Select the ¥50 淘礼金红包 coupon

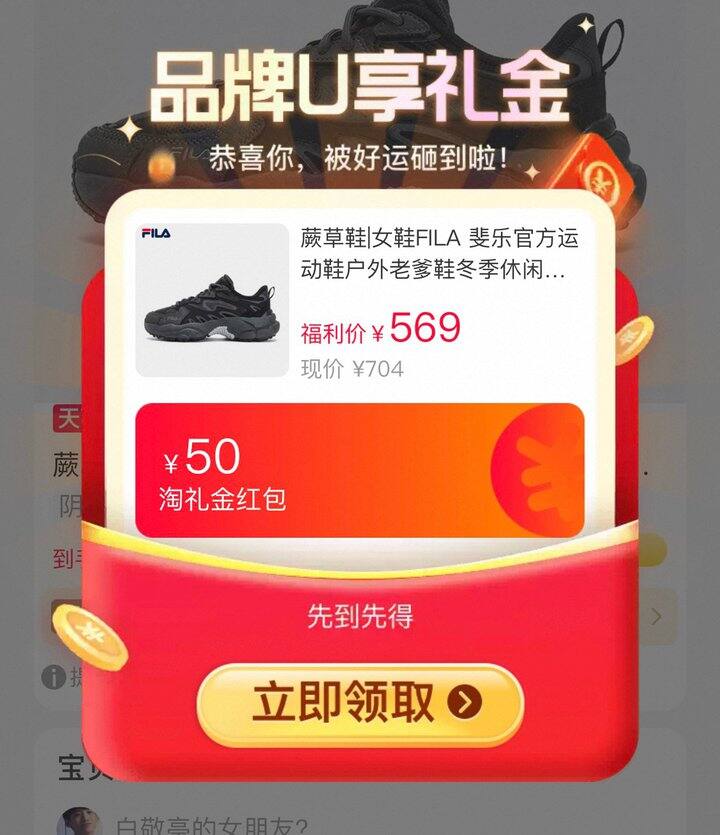(360, 471)
